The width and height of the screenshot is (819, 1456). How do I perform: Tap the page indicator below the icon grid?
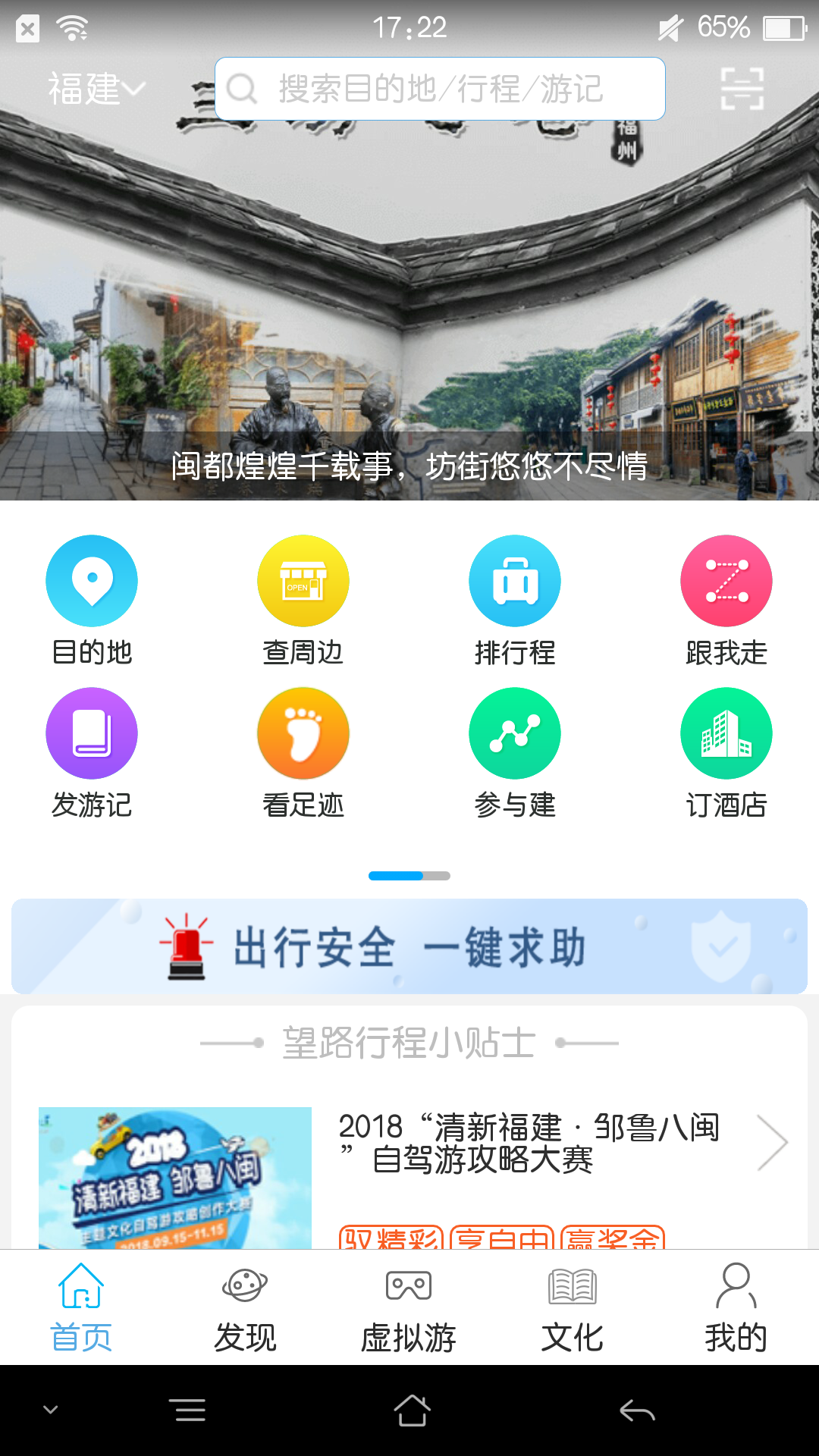coord(409,874)
